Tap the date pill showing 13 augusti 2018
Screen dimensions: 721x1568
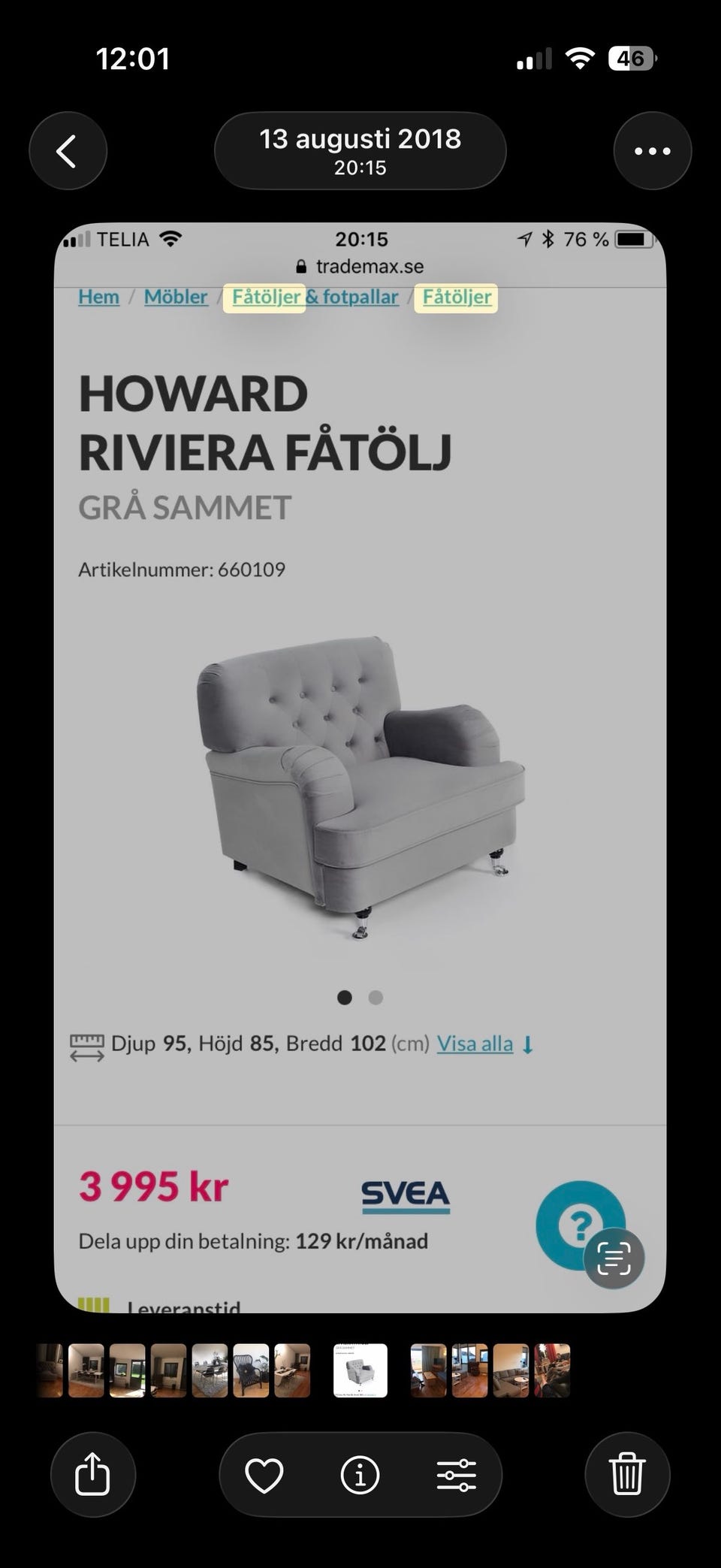(x=360, y=150)
